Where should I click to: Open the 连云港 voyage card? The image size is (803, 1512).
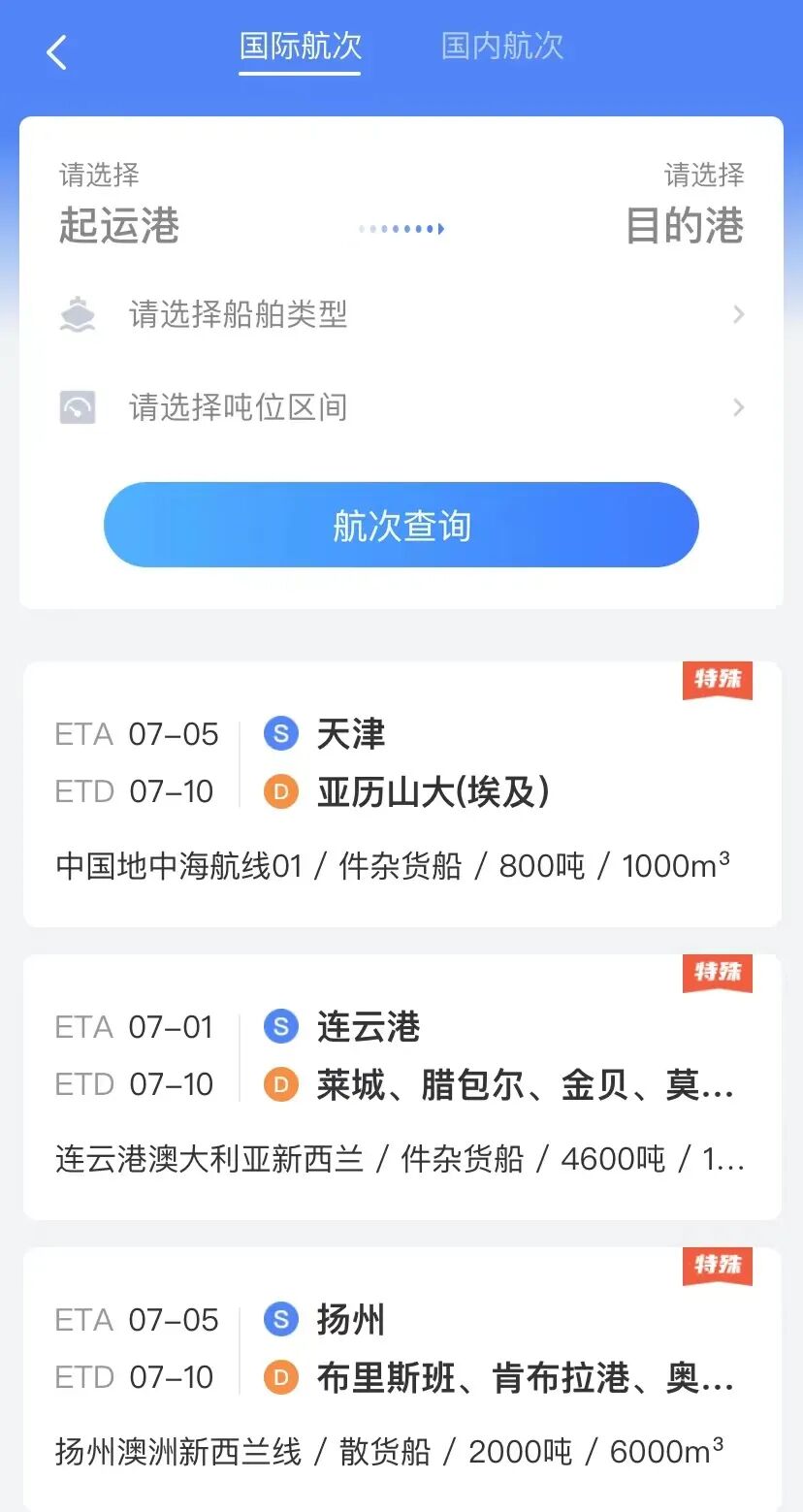pos(401,1087)
